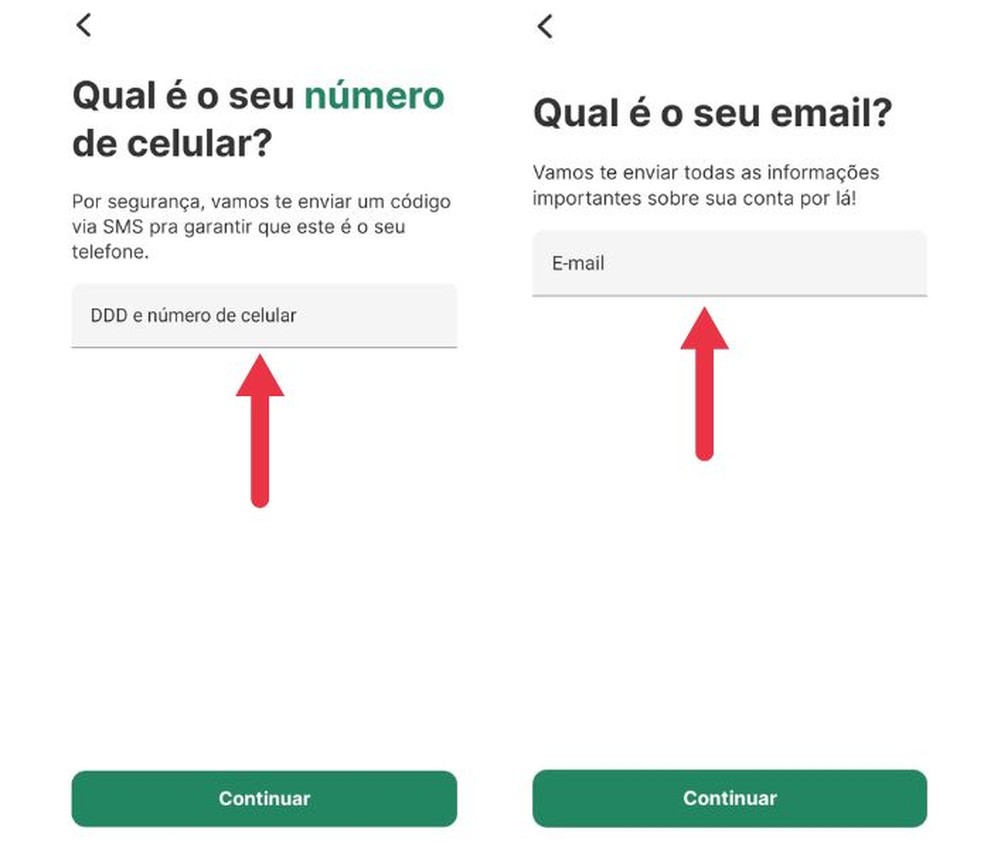984x842 pixels.
Task: Go back from the cell phone number screen
Action: click(84, 25)
